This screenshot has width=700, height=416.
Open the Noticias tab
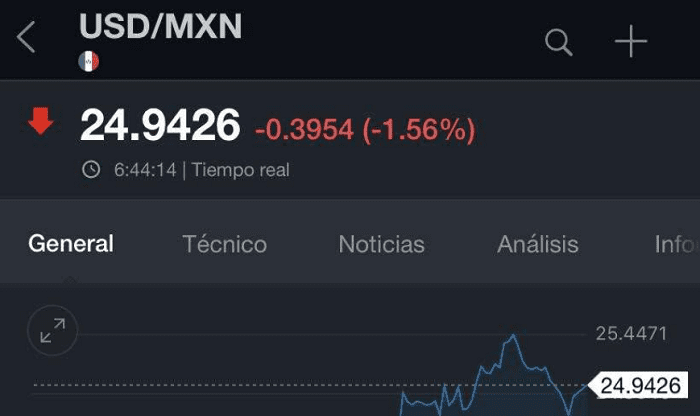381,244
